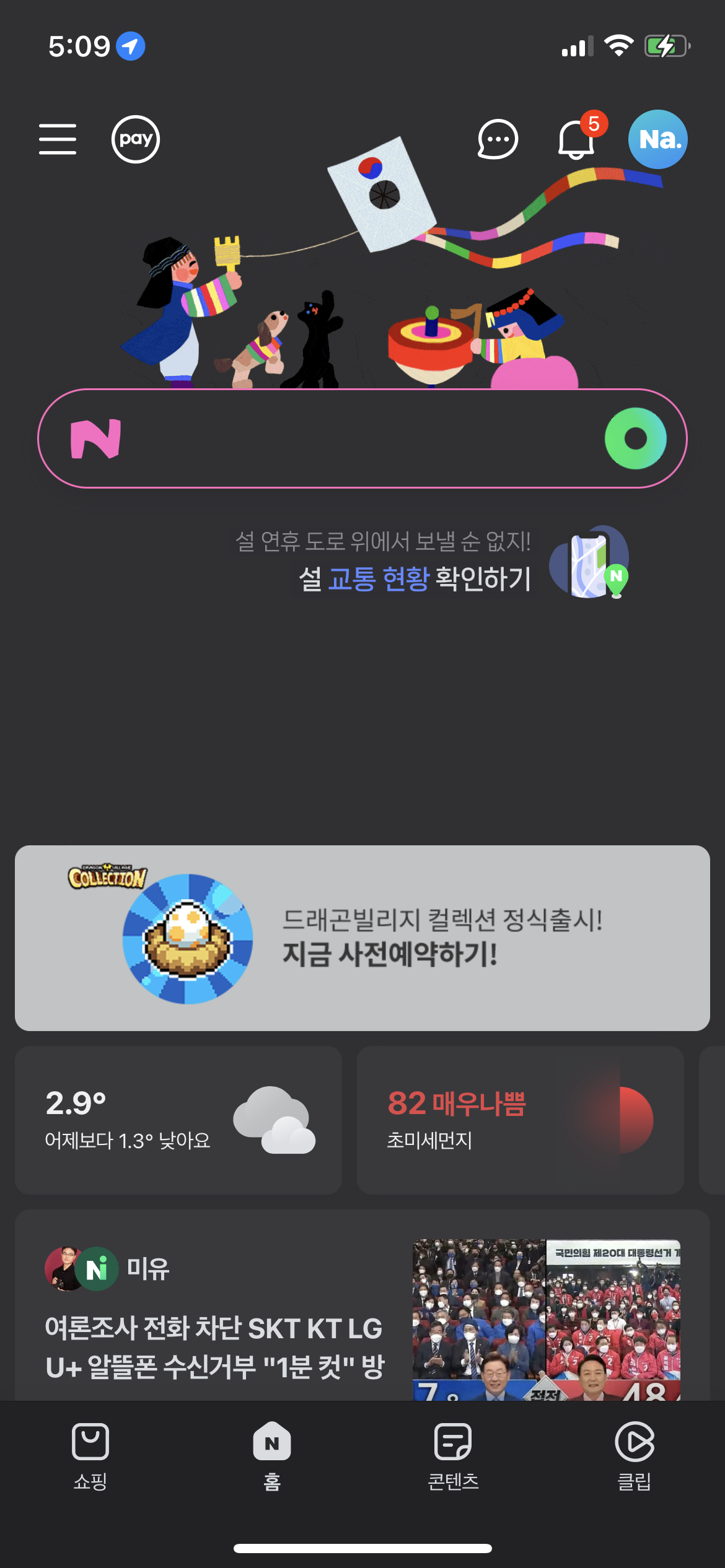Image resolution: width=725 pixels, height=1568 pixels.
Task: Open the 초미세먼지 fine dust card
Action: point(520,1120)
